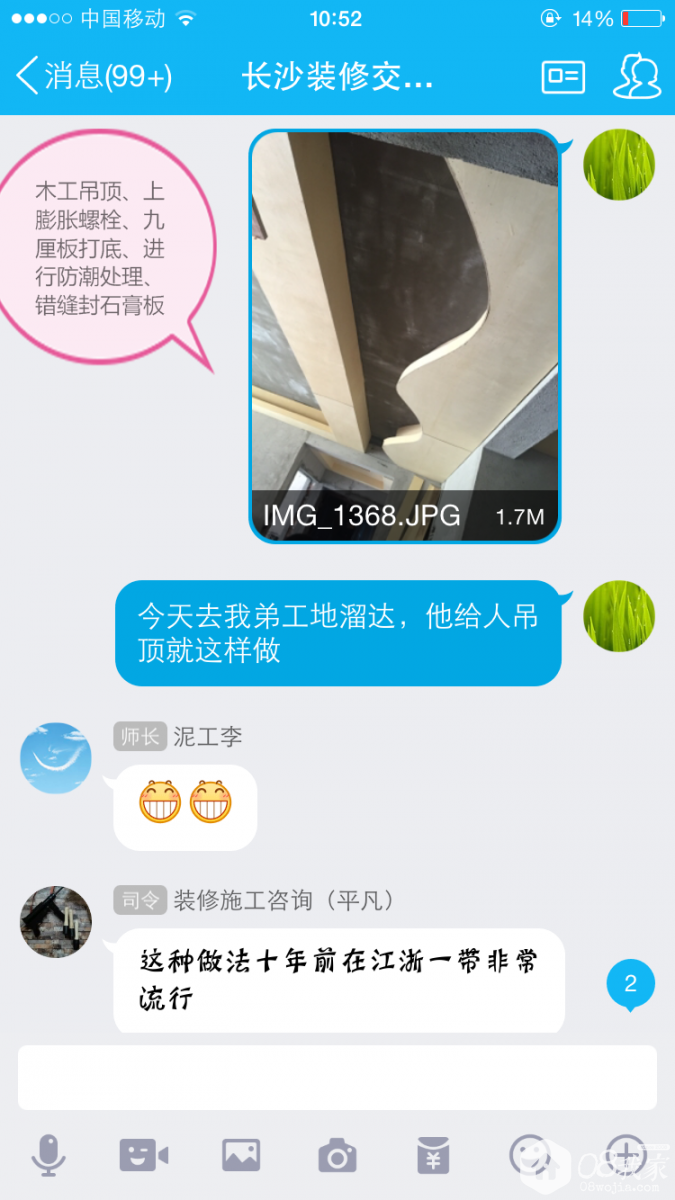Viewport: 675px width, 1200px height.
Task: Open the avatar of 泥工李
Action: tap(56, 758)
